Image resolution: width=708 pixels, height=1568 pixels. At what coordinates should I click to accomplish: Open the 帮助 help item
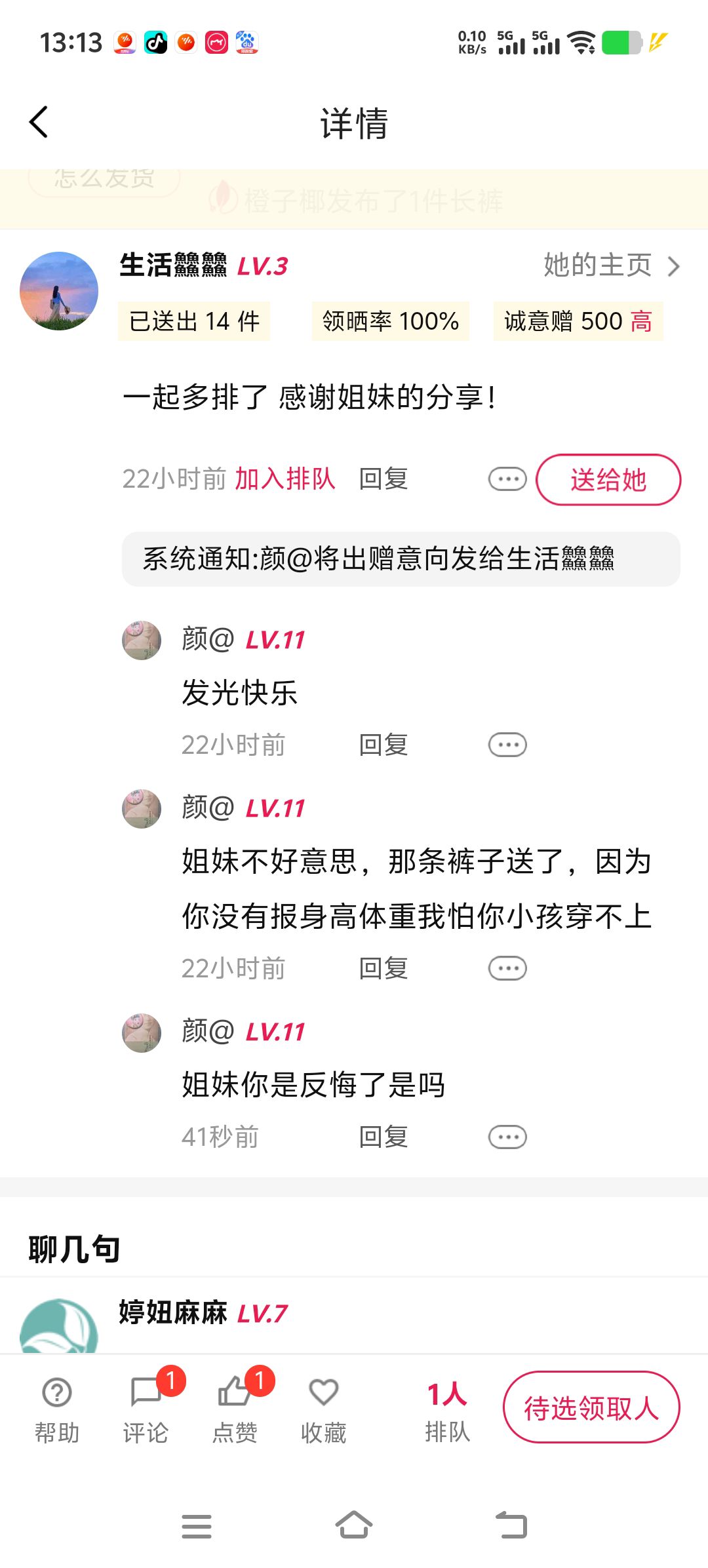[57, 1407]
